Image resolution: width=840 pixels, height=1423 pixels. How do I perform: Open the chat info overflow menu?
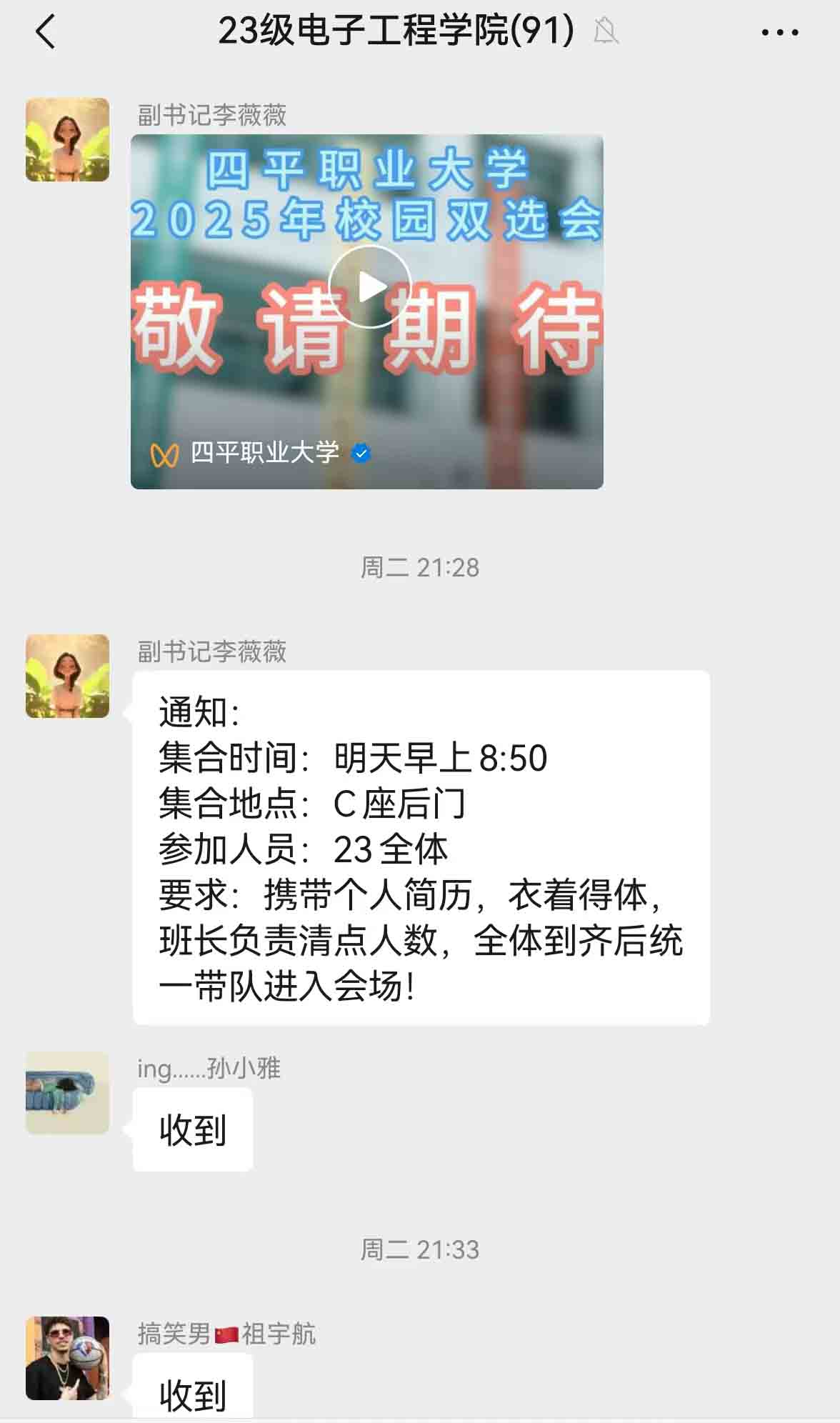pos(779,32)
